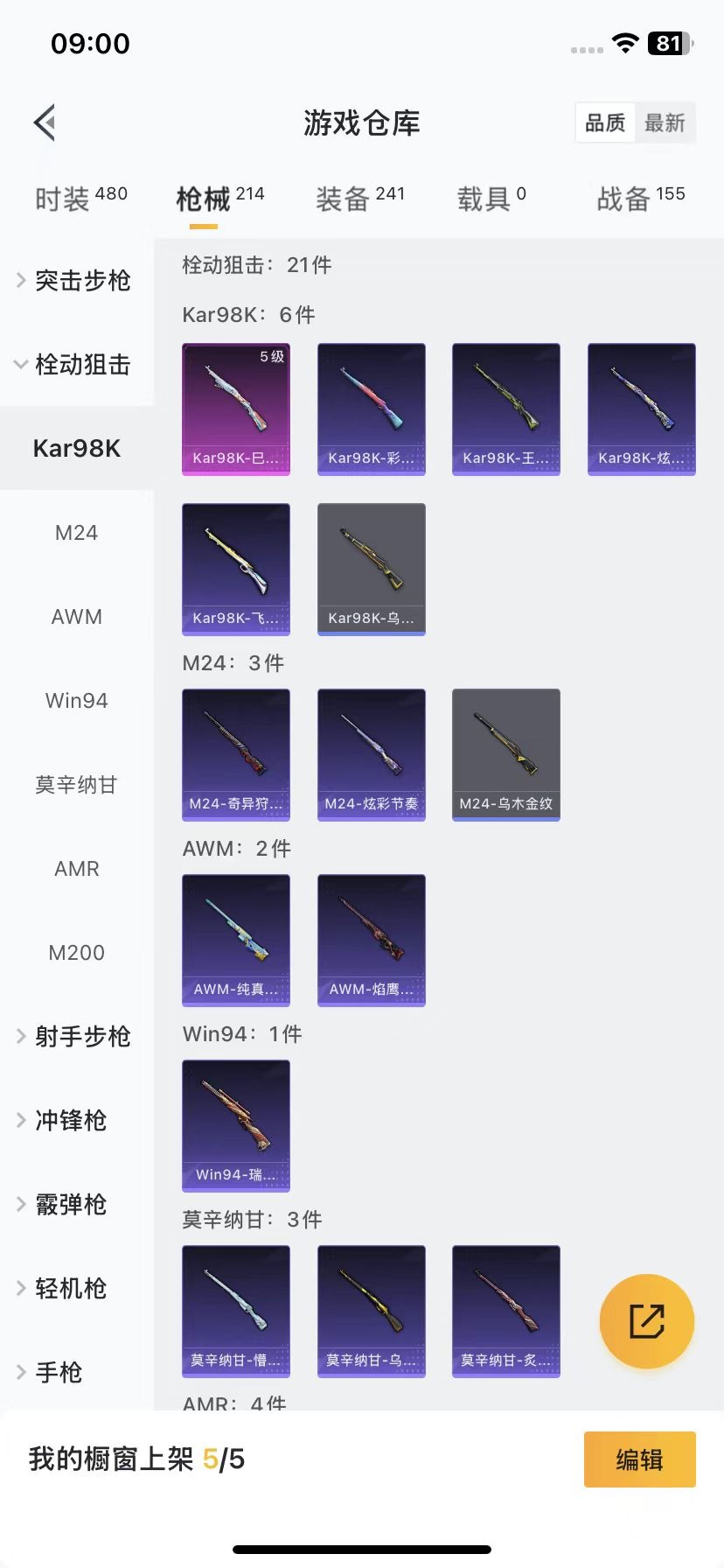
Task: Select 莫辛纳甘 in the sidebar
Action: 77,784
